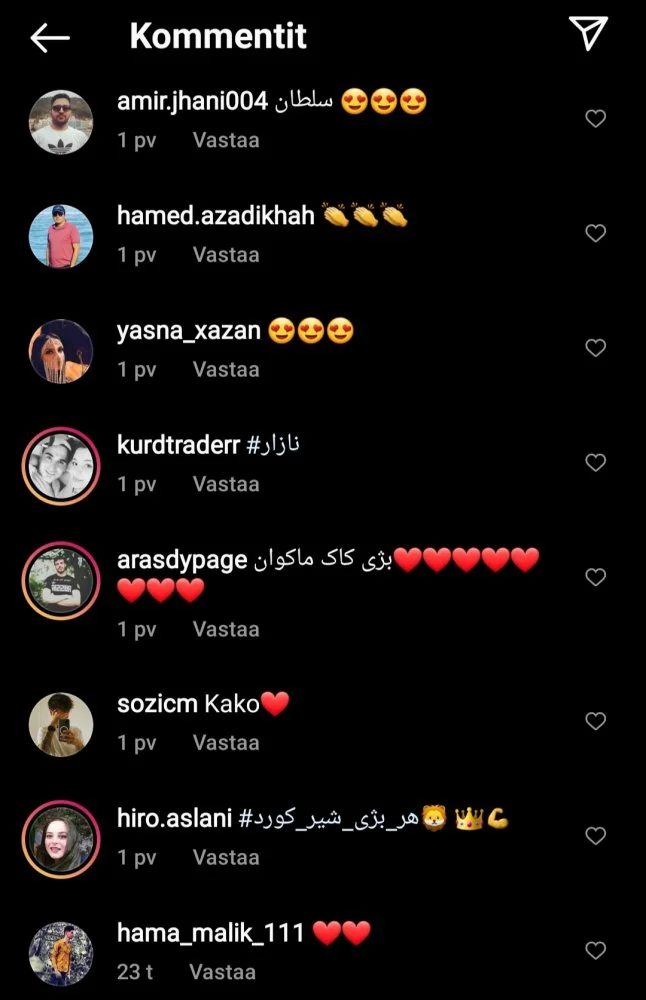Reply (Vastaa) to kurdtraderr's comment
Screen dimensions: 646x1000
click(x=226, y=484)
